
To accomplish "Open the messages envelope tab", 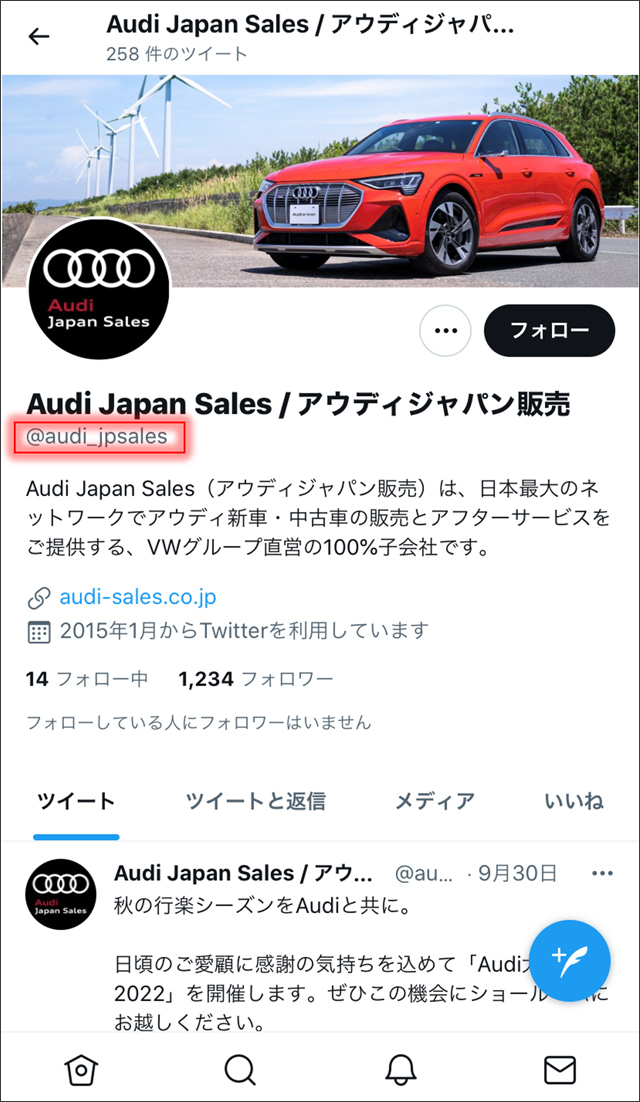I will [560, 1070].
